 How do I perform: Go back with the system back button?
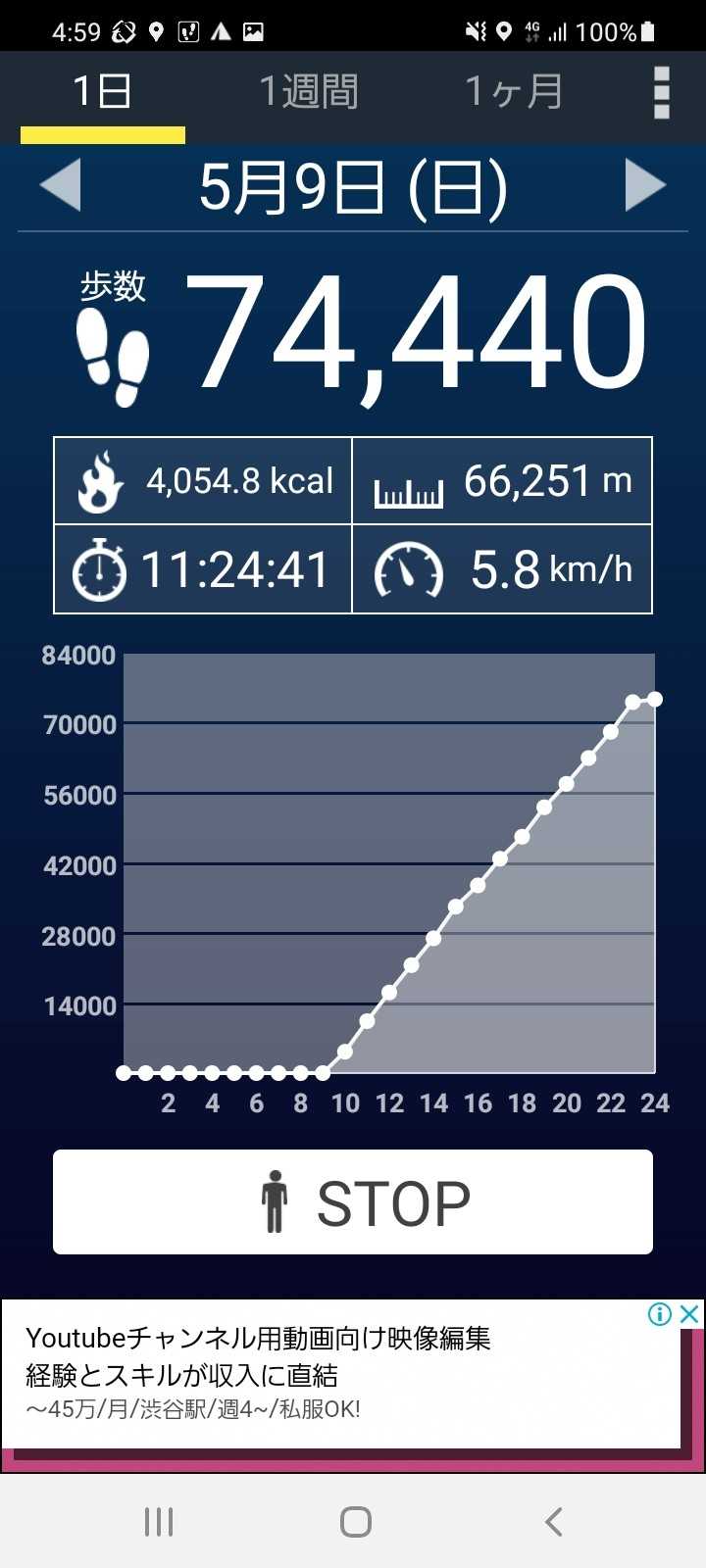(553, 1522)
